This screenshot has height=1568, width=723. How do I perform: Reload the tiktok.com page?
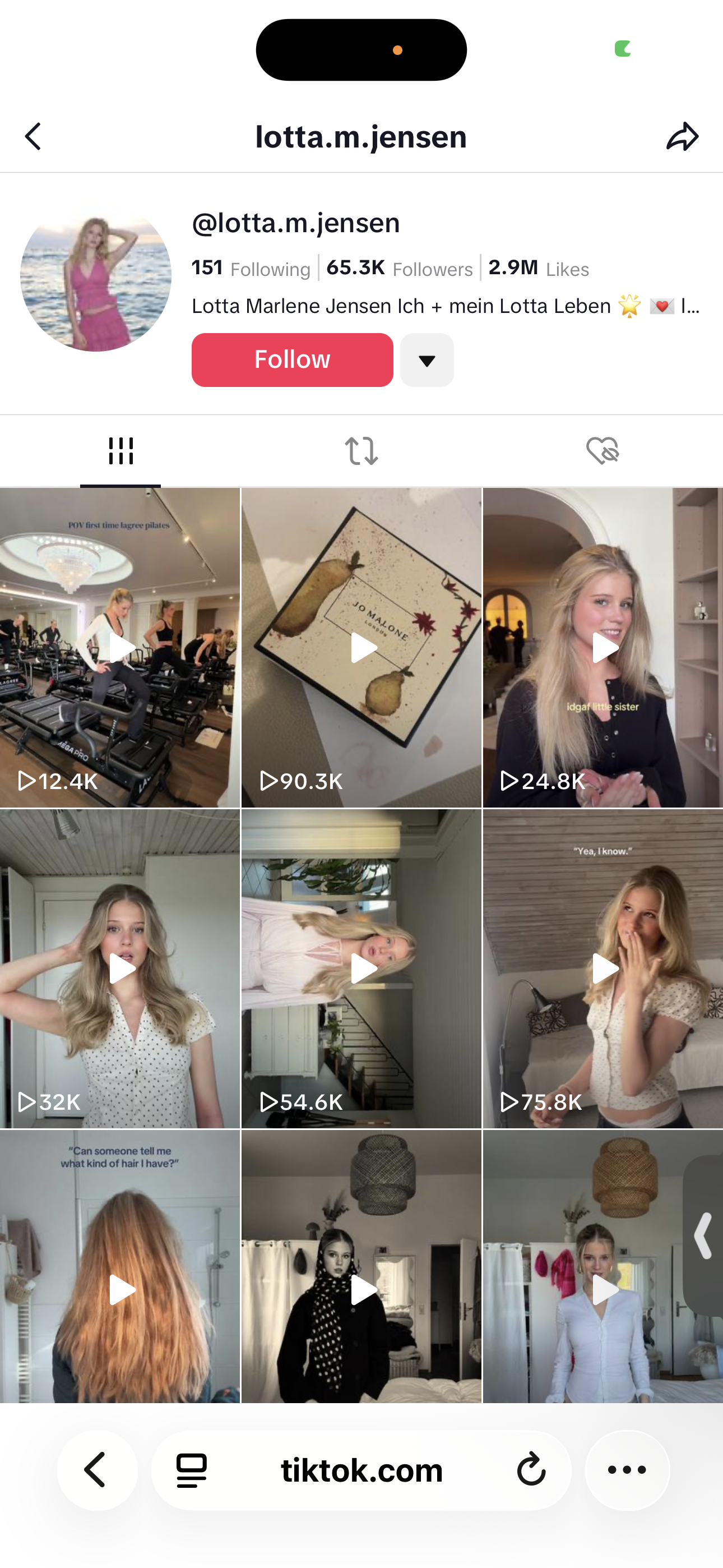[531, 1470]
